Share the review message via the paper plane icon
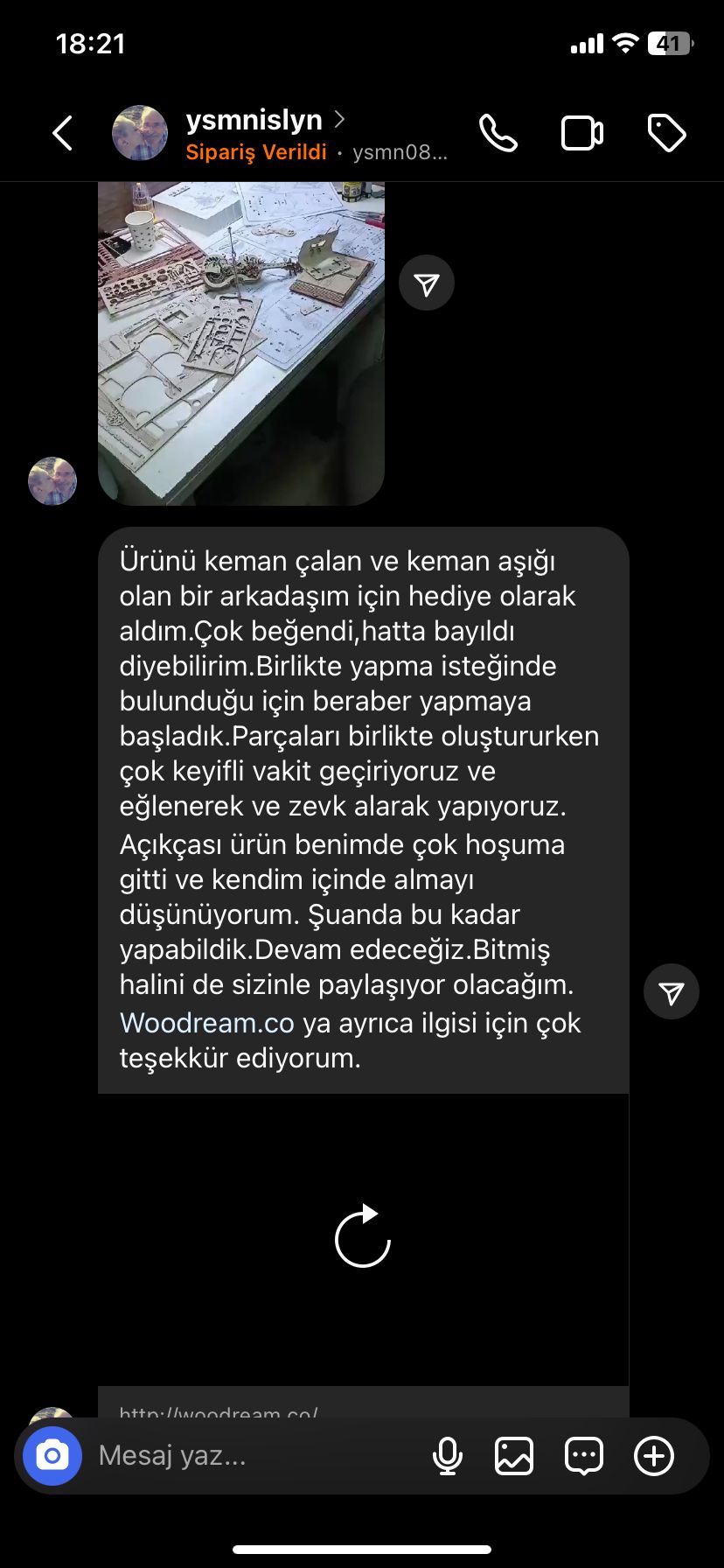Image resolution: width=724 pixels, height=1568 pixels. tap(671, 991)
